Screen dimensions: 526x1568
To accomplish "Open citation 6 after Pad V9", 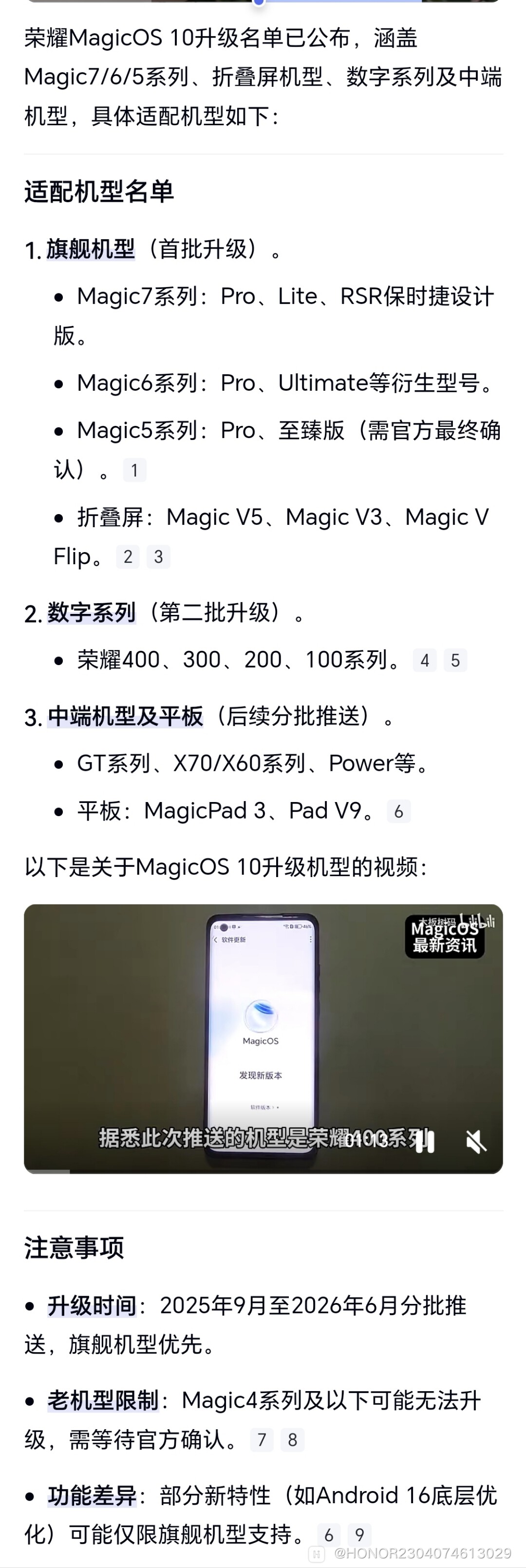I will pos(398,811).
